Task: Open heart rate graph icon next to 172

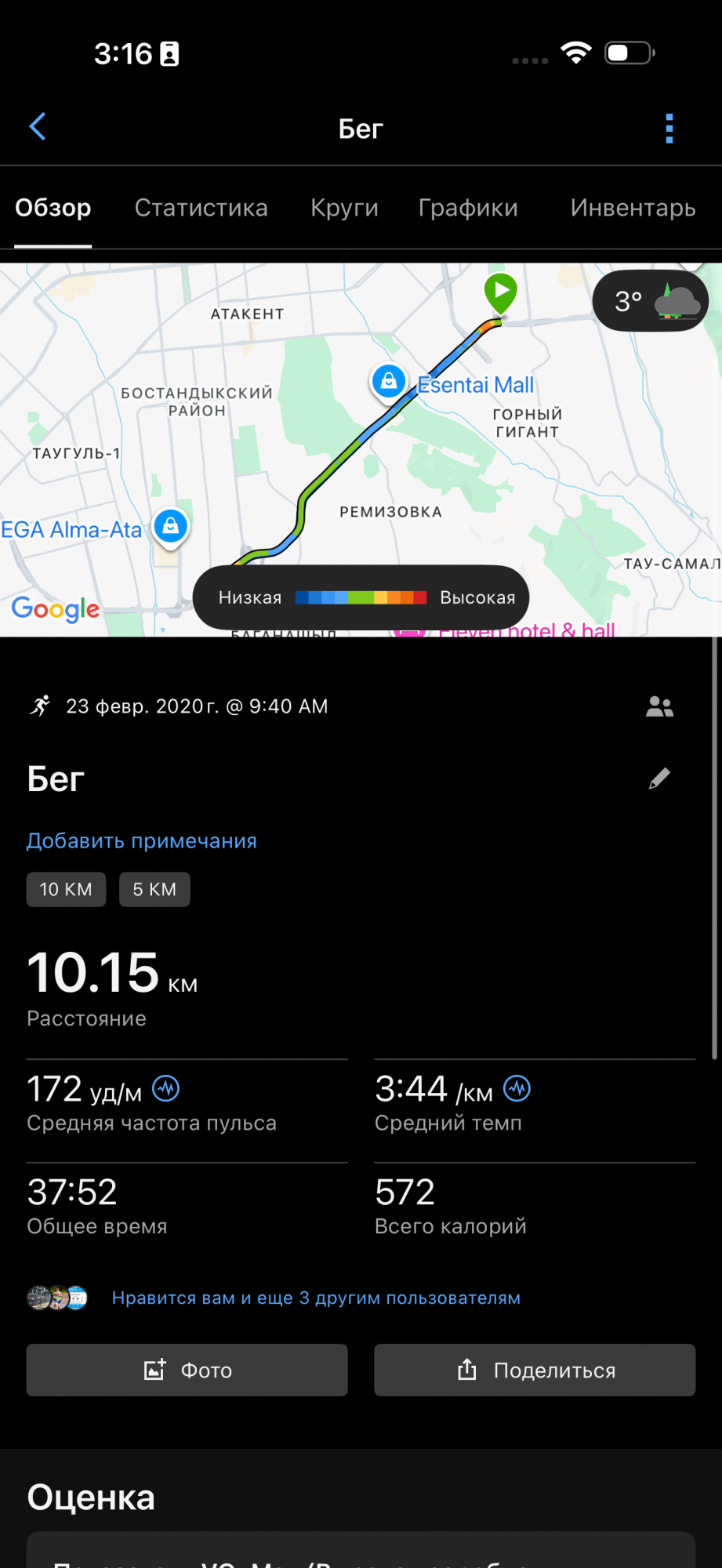Action: coord(166,1088)
